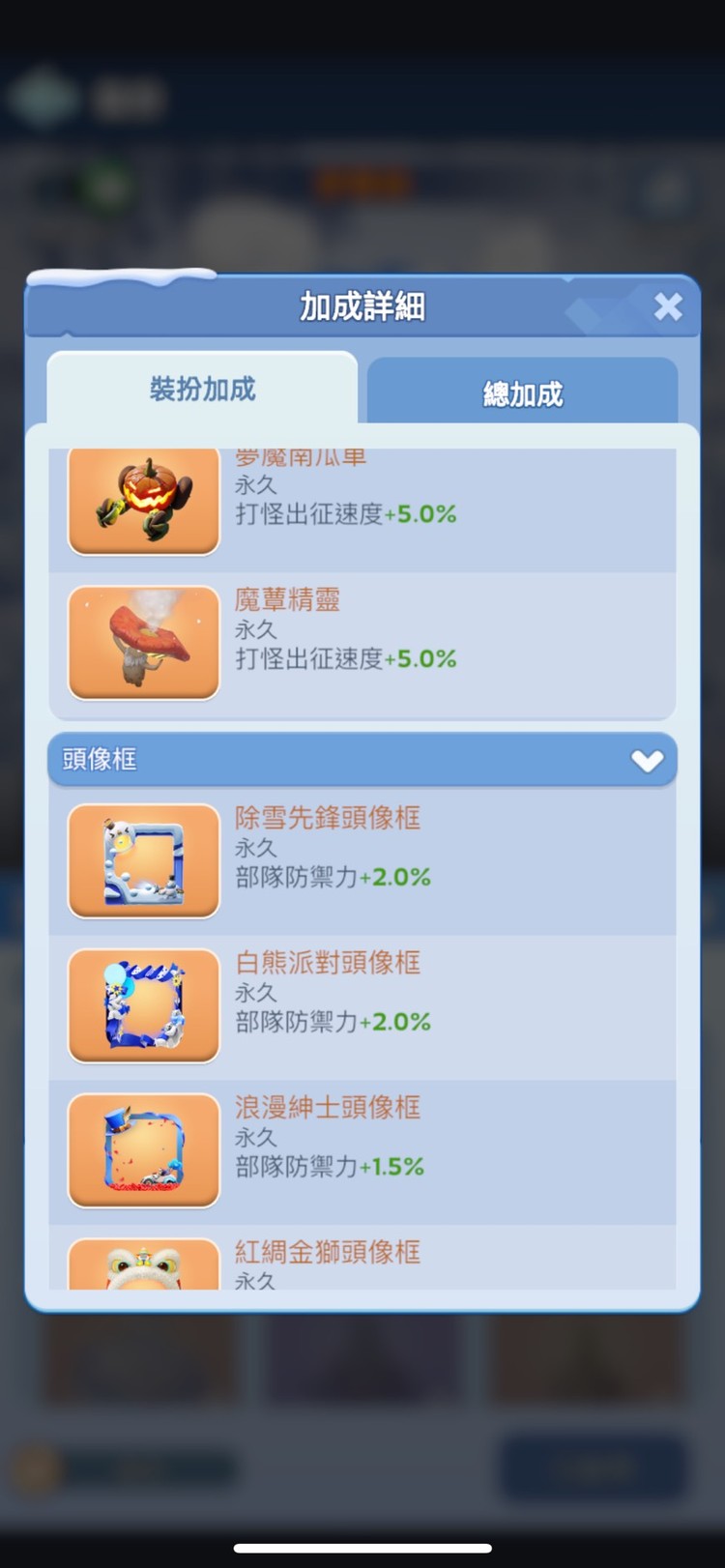725x1568 pixels.
Task: Tap the 除雪先鋒頭像框 snowman frame icon
Action: (x=142, y=860)
